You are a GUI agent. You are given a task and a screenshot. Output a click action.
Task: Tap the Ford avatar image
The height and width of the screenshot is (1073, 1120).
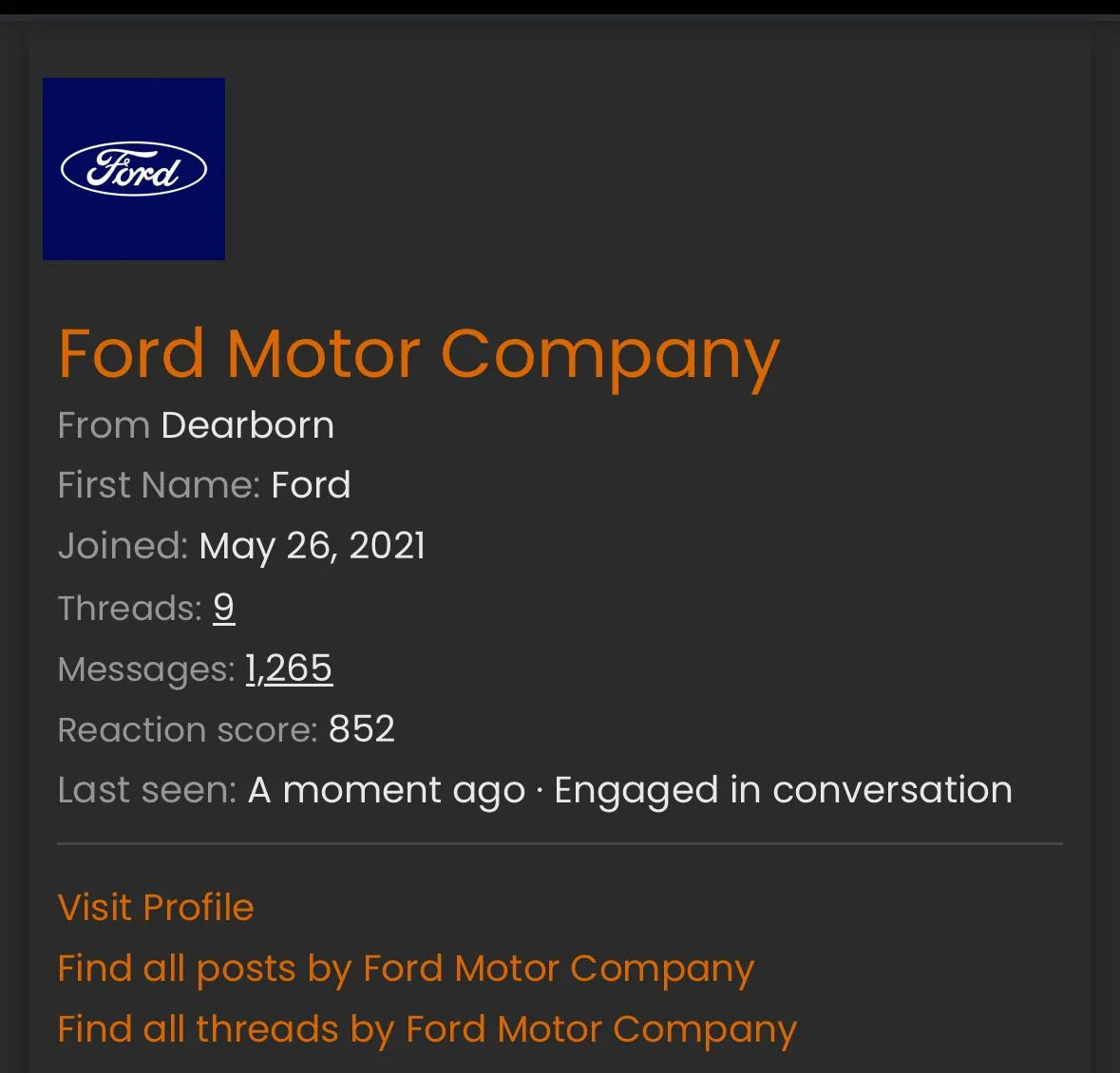tap(134, 169)
